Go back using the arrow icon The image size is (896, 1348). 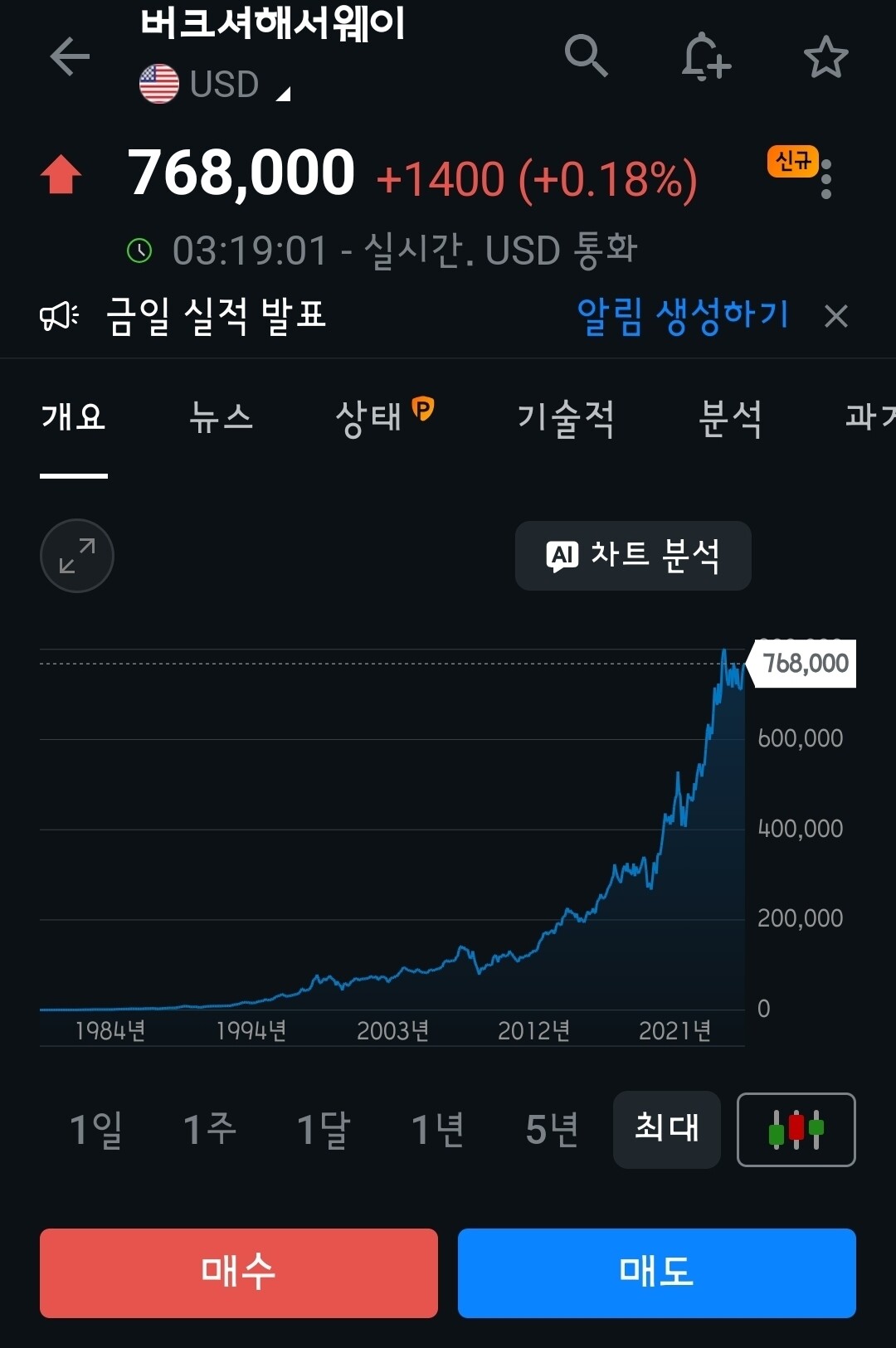69,57
